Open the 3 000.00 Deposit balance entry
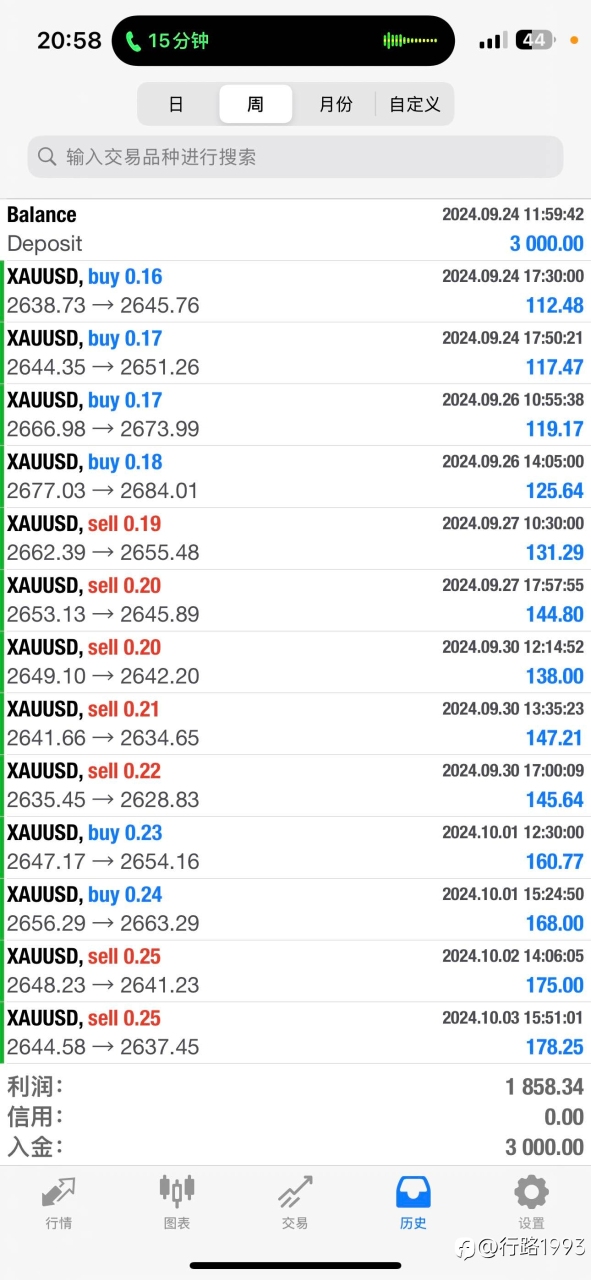Viewport: 591px width, 1280px height. 295,229
